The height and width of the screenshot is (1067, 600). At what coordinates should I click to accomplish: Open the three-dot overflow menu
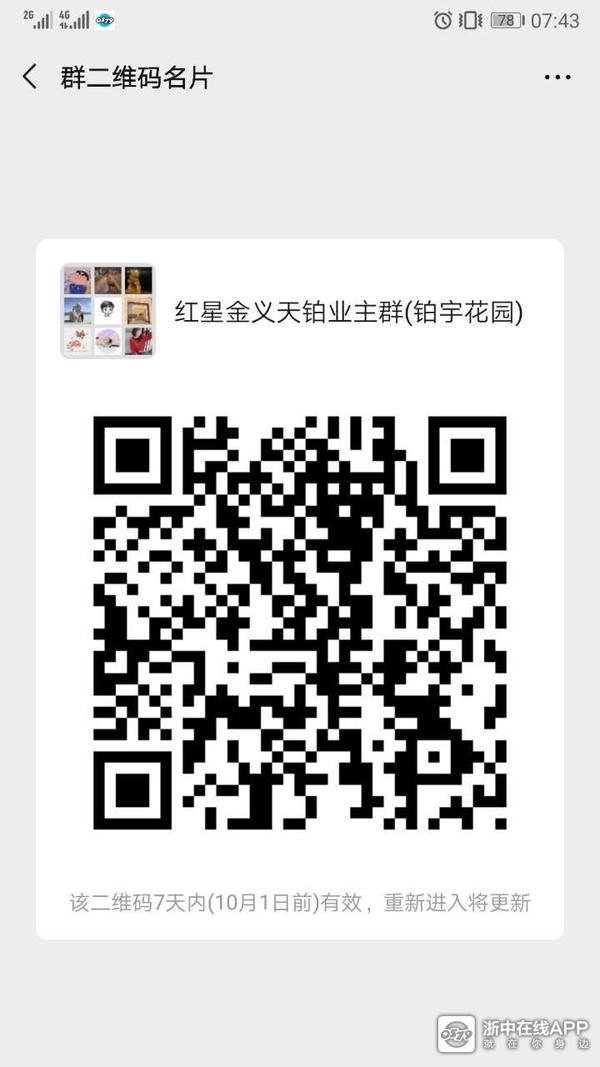point(557,77)
